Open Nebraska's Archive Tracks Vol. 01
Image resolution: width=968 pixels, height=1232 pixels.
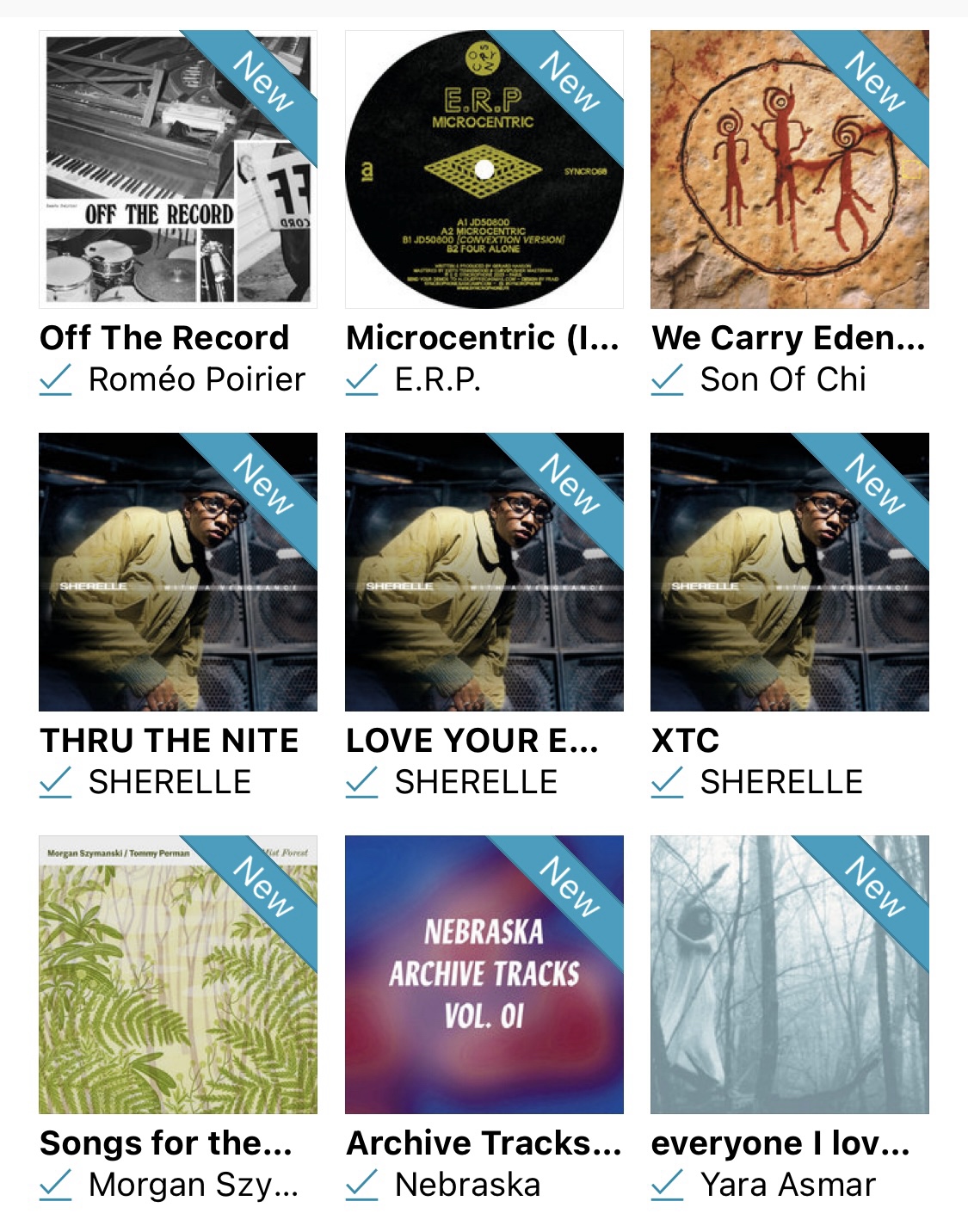pos(484,975)
